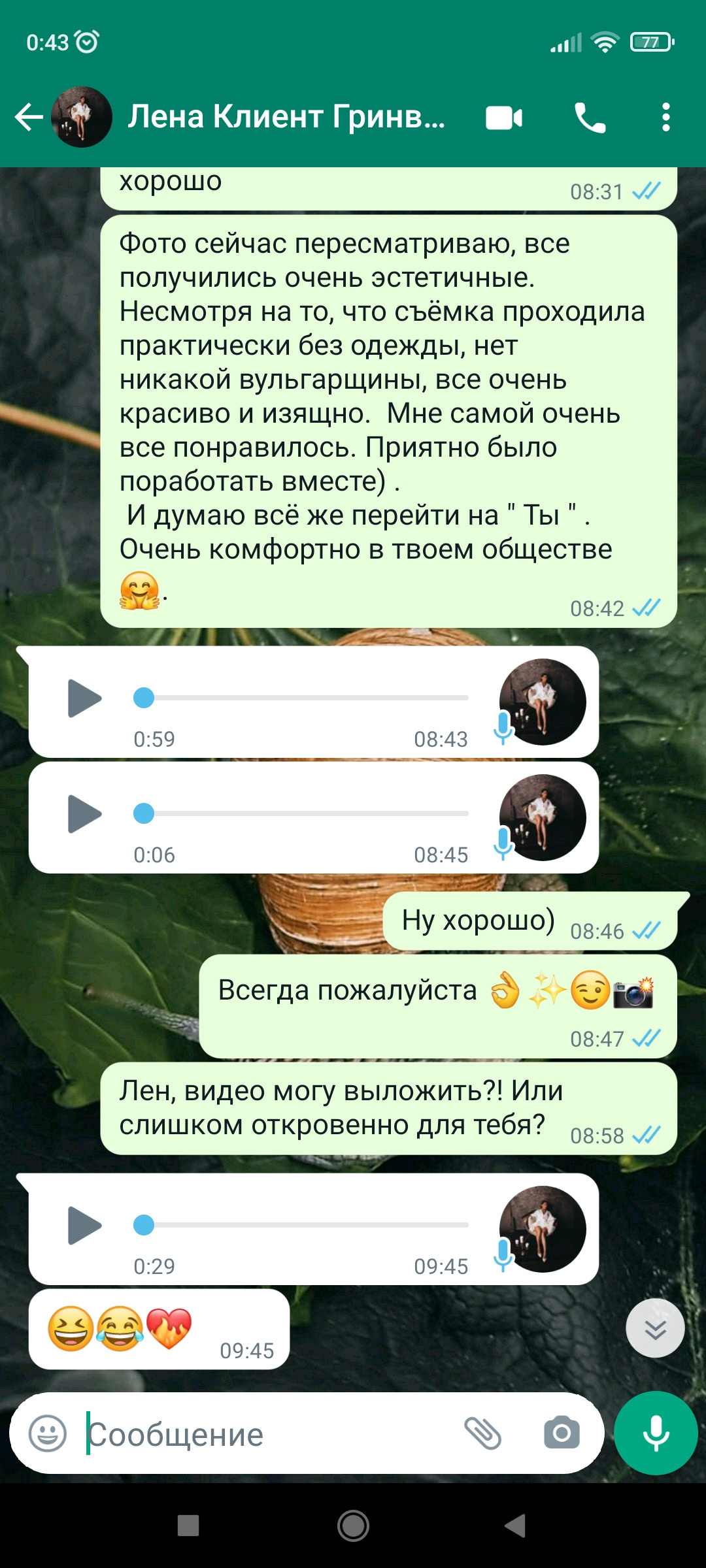
Task: Attach a file with the paperclip
Action: (x=482, y=1433)
